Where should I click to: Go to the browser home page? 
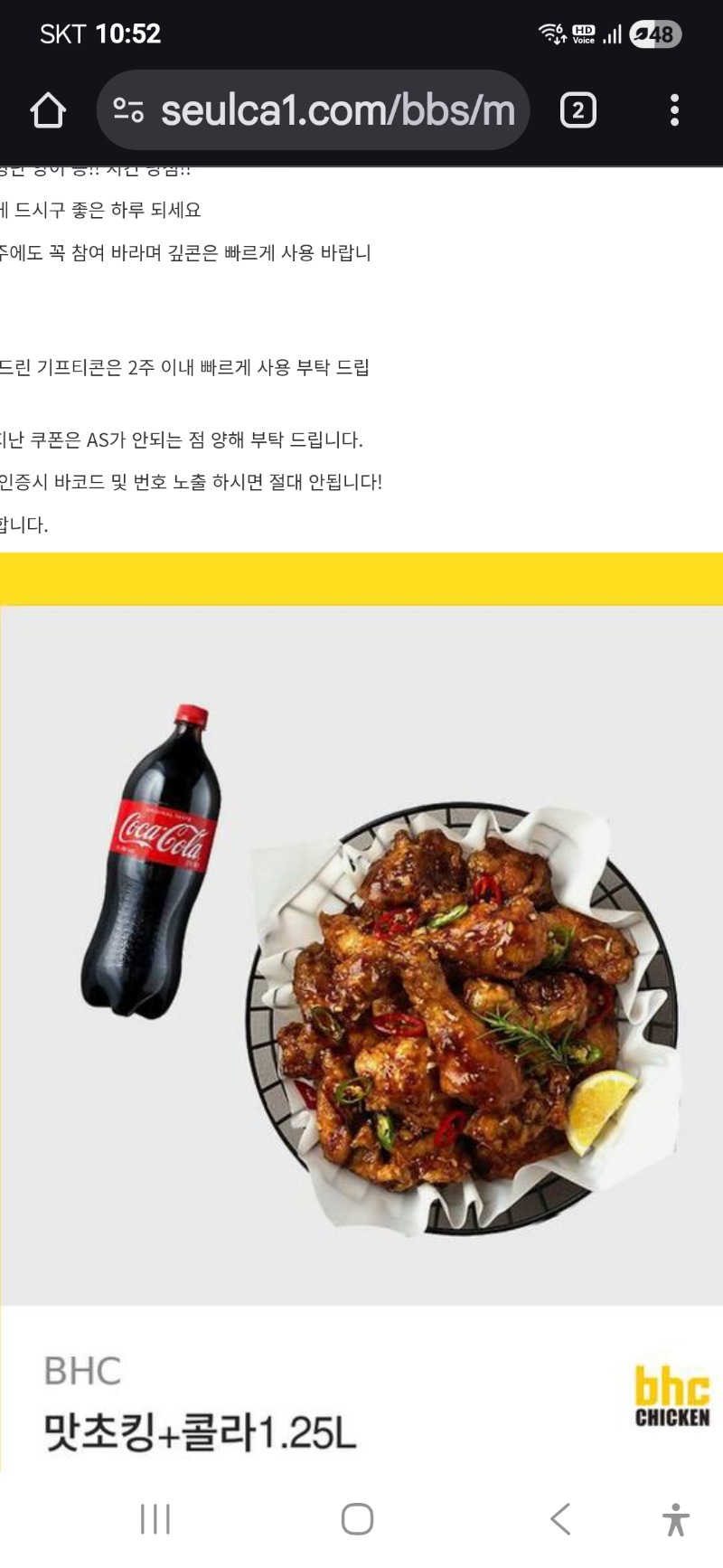(48, 110)
